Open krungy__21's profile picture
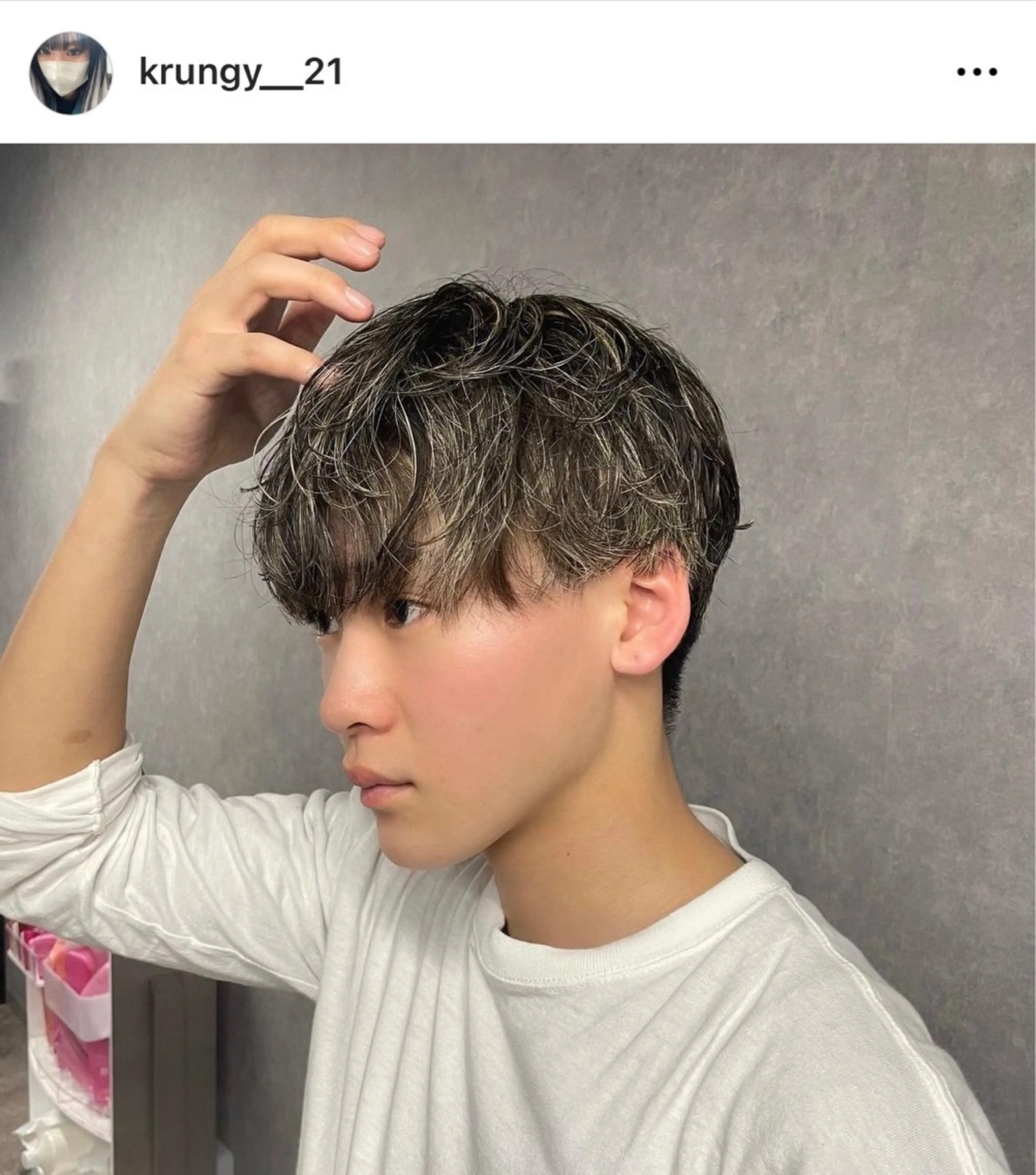 pyautogui.click(x=71, y=73)
